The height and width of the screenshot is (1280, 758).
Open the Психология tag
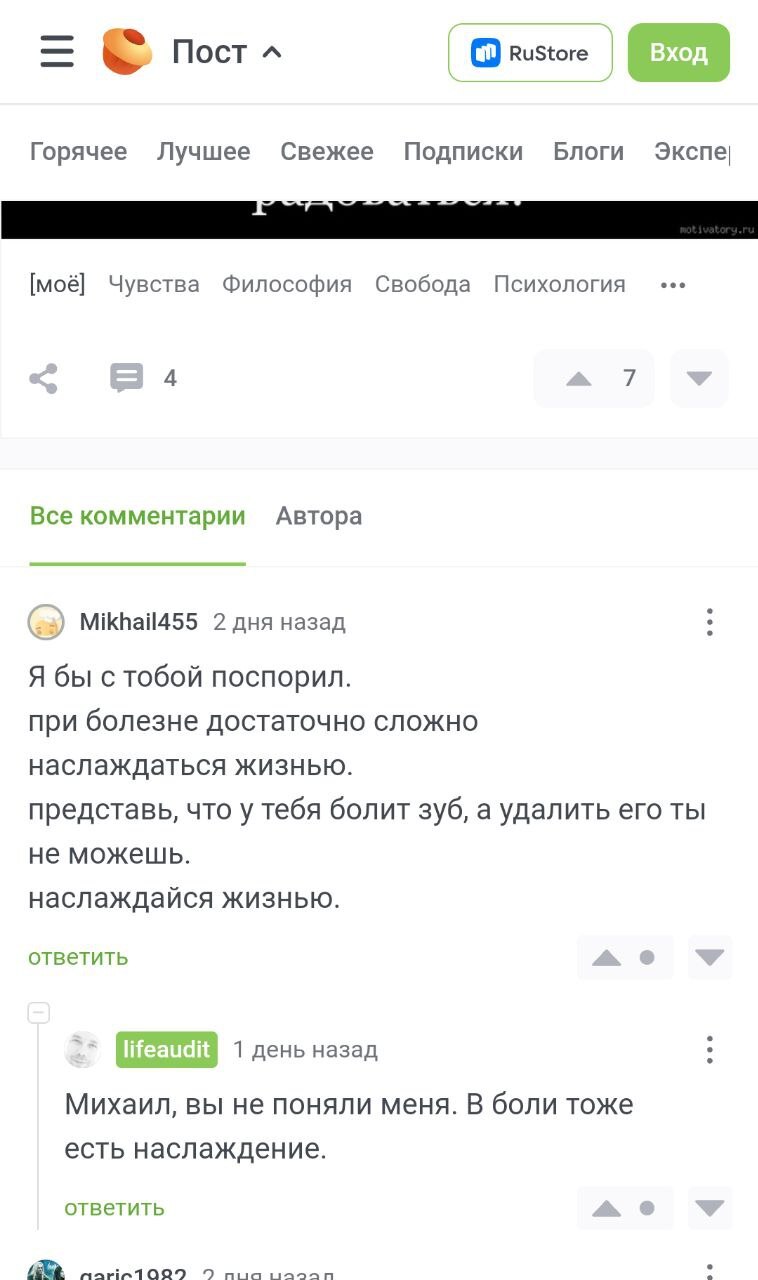pyautogui.click(x=559, y=284)
